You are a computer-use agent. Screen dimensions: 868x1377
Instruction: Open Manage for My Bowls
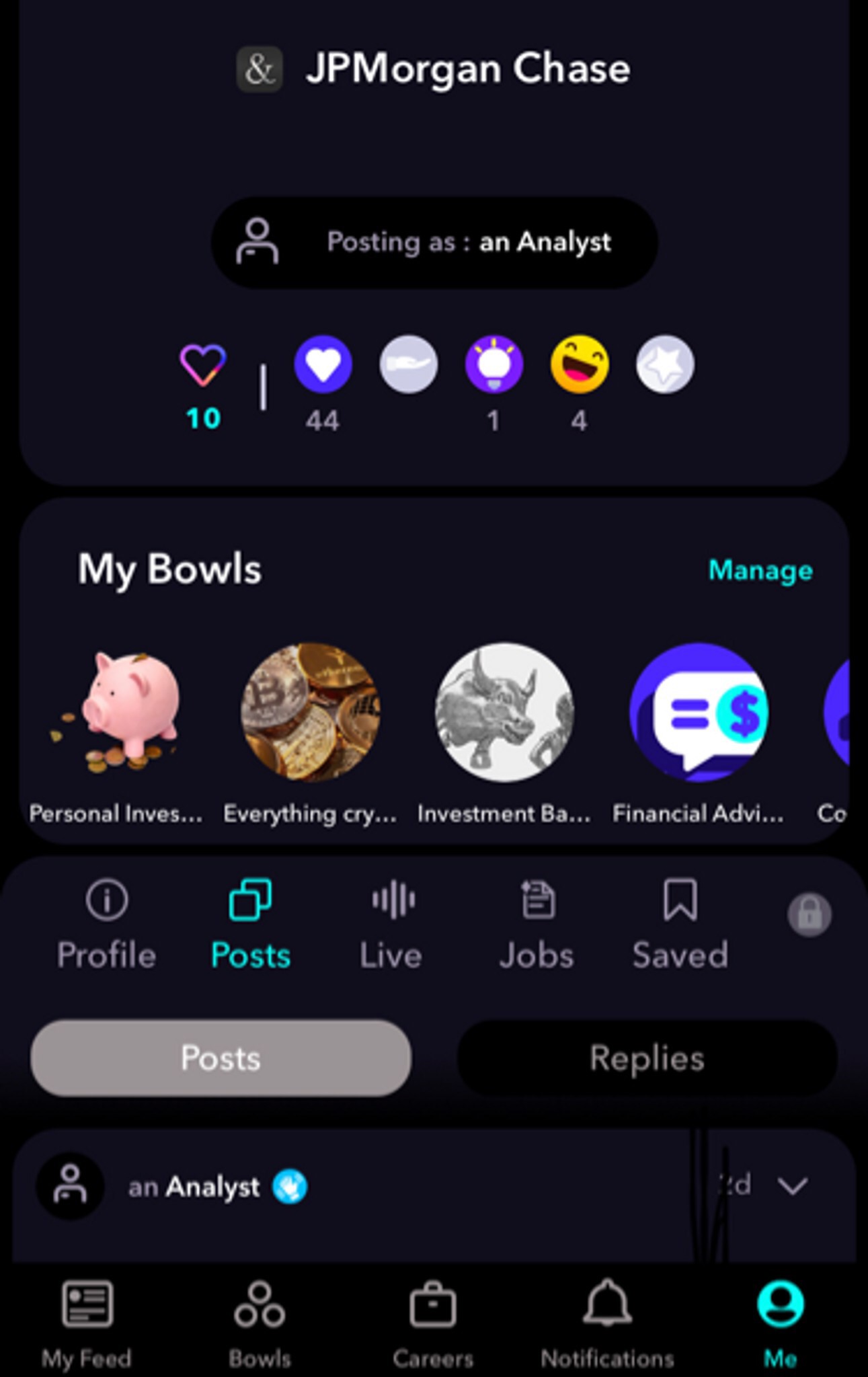pos(760,570)
